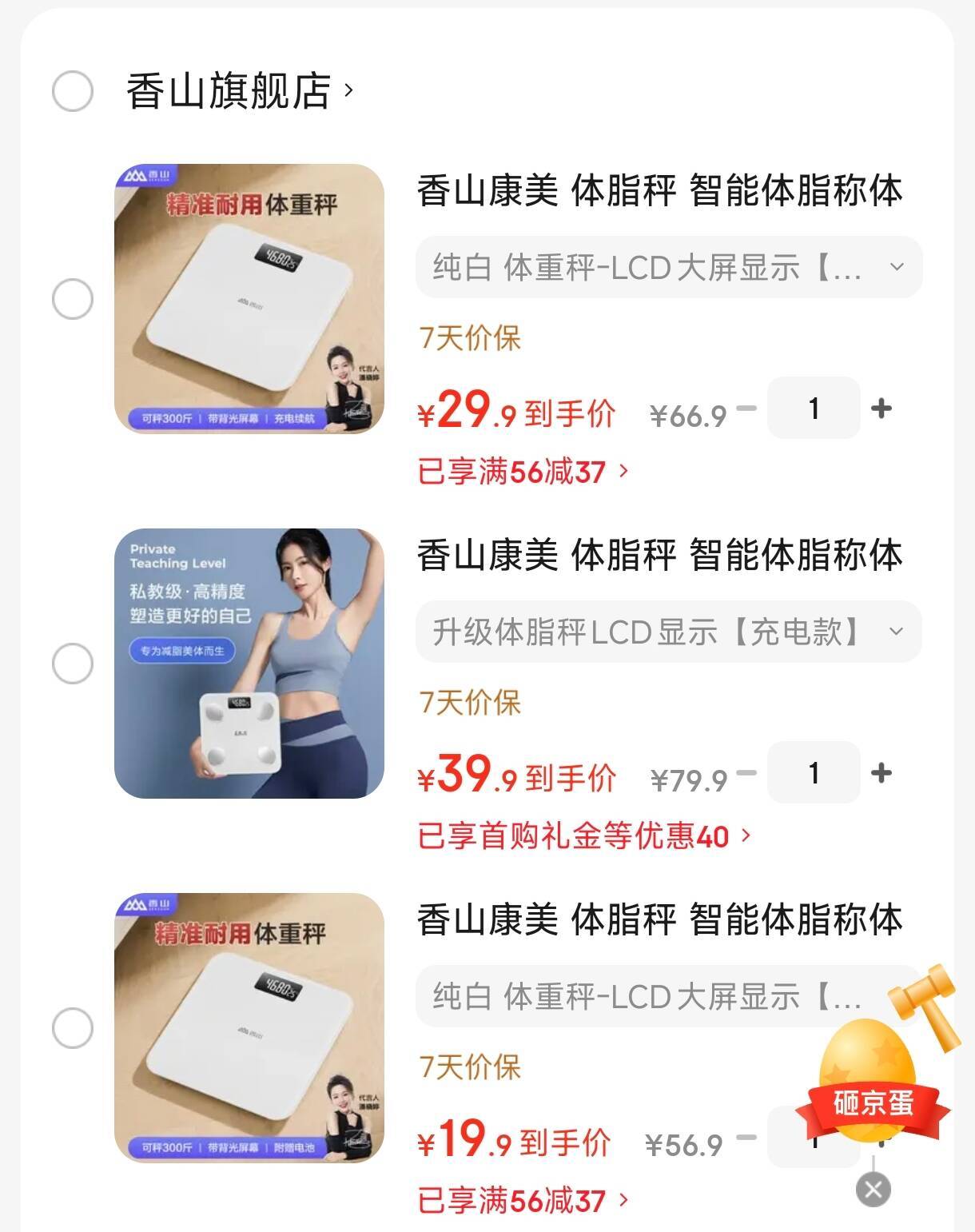Reduce quantity of the ¥39.9 scale
The height and width of the screenshot is (1232, 975).
coord(746,773)
